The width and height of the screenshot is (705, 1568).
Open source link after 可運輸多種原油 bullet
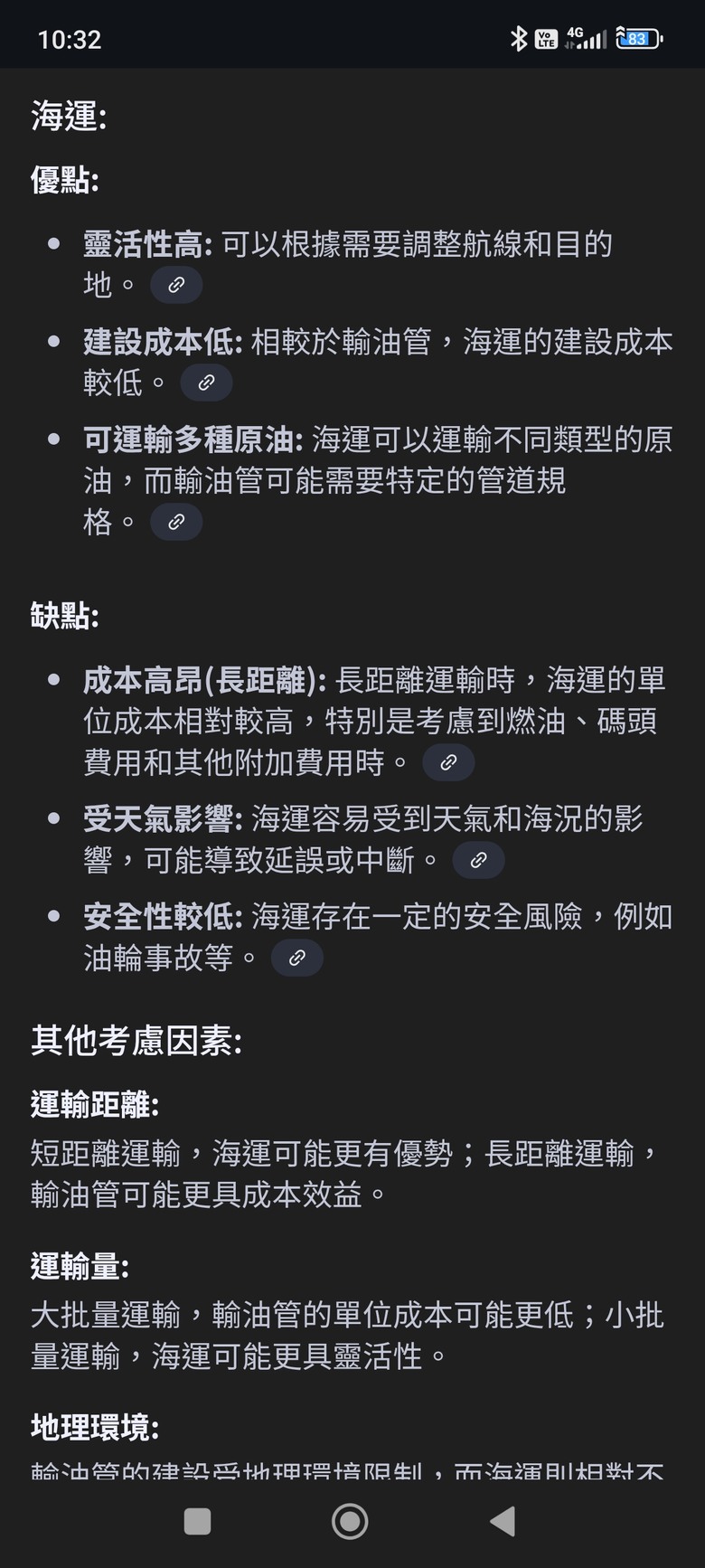176,522
